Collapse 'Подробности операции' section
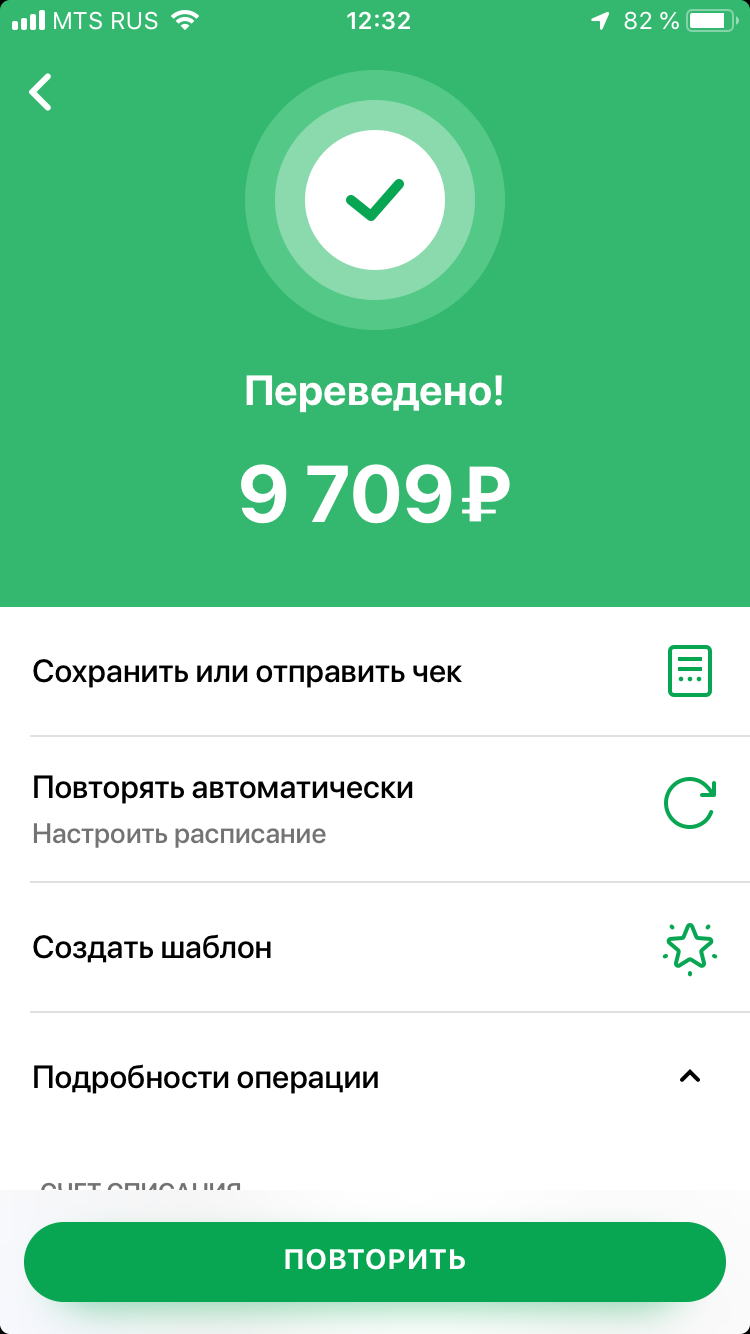This screenshot has height=1334, width=750. (689, 1077)
